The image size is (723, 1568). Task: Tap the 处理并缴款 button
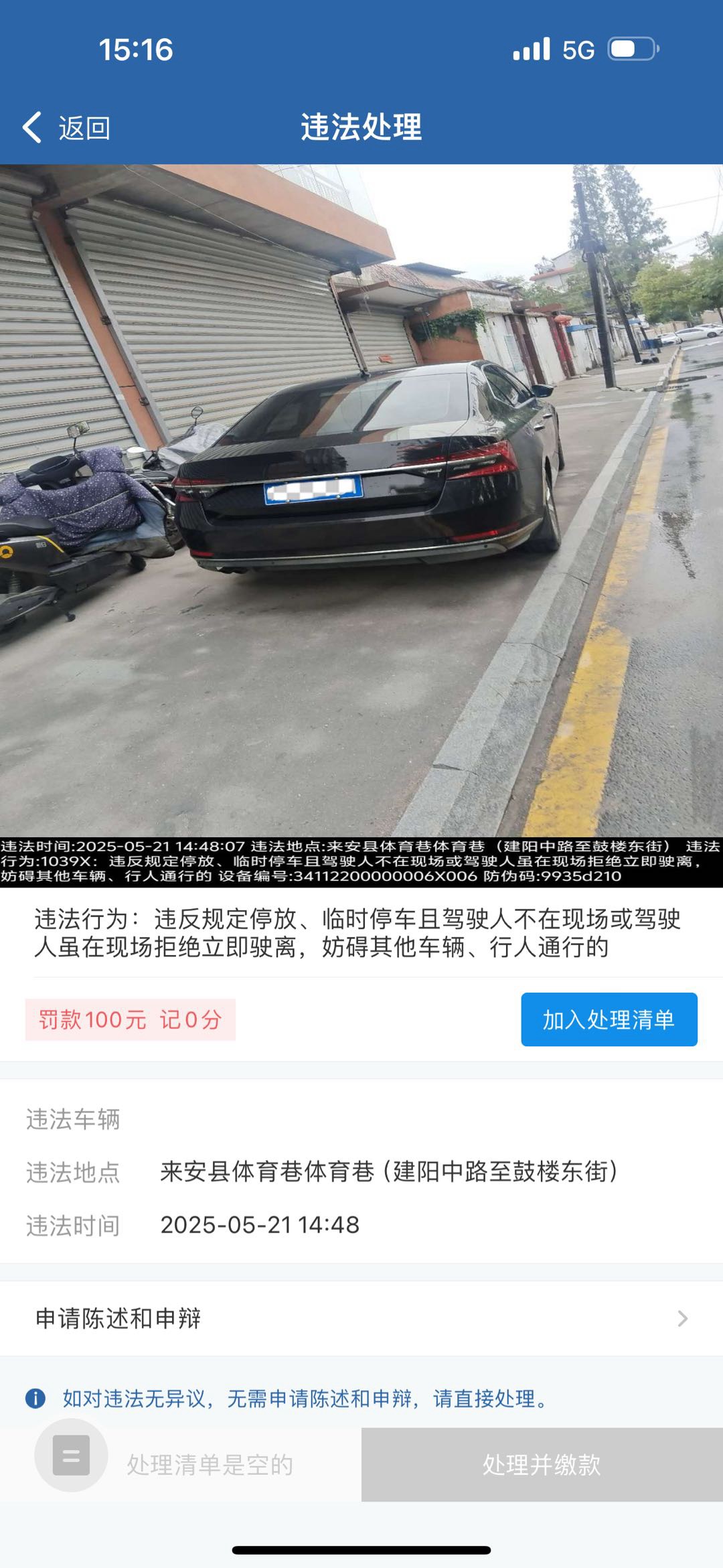click(542, 1464)
